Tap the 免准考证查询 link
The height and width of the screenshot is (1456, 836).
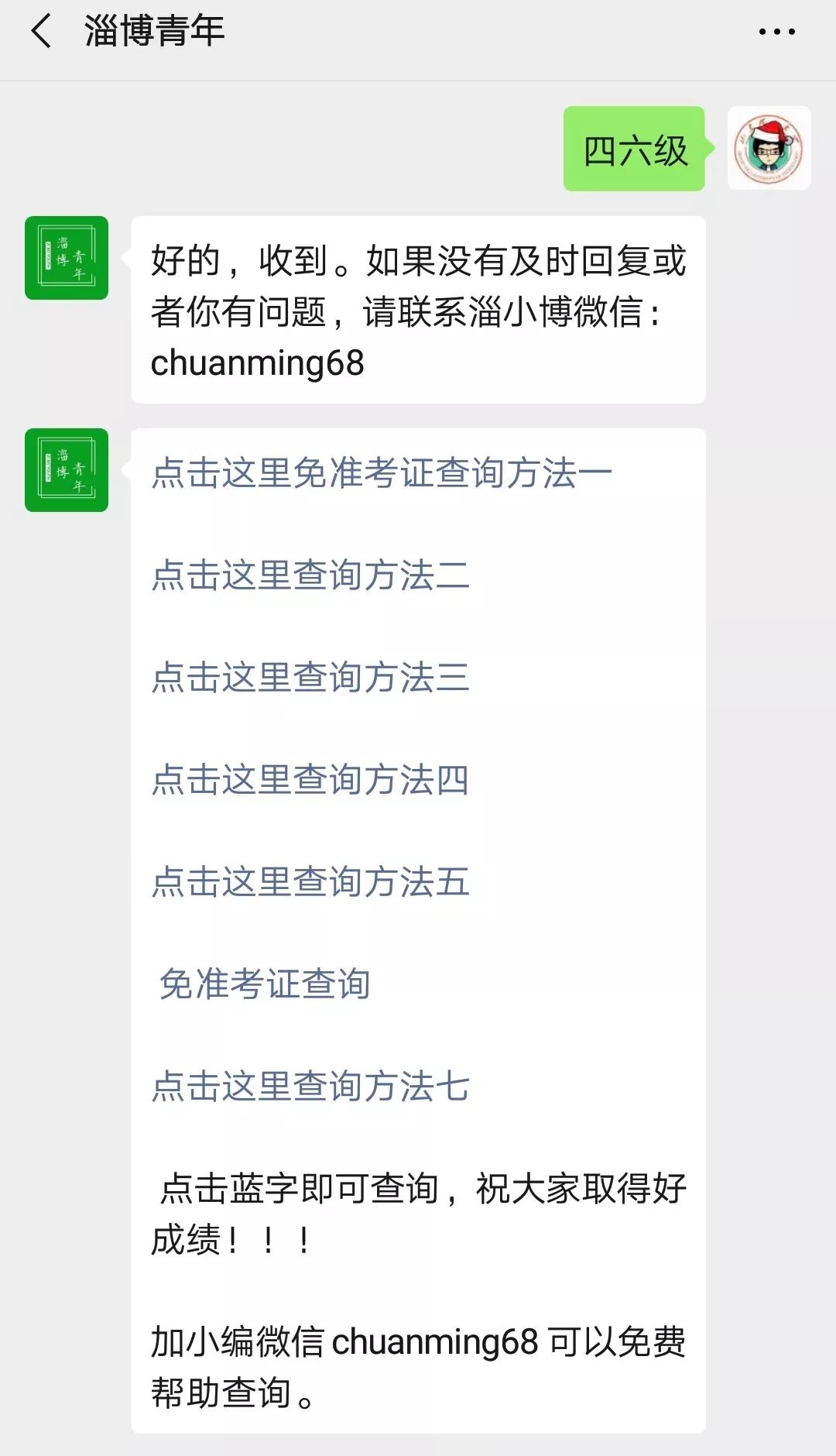point(265,984)
